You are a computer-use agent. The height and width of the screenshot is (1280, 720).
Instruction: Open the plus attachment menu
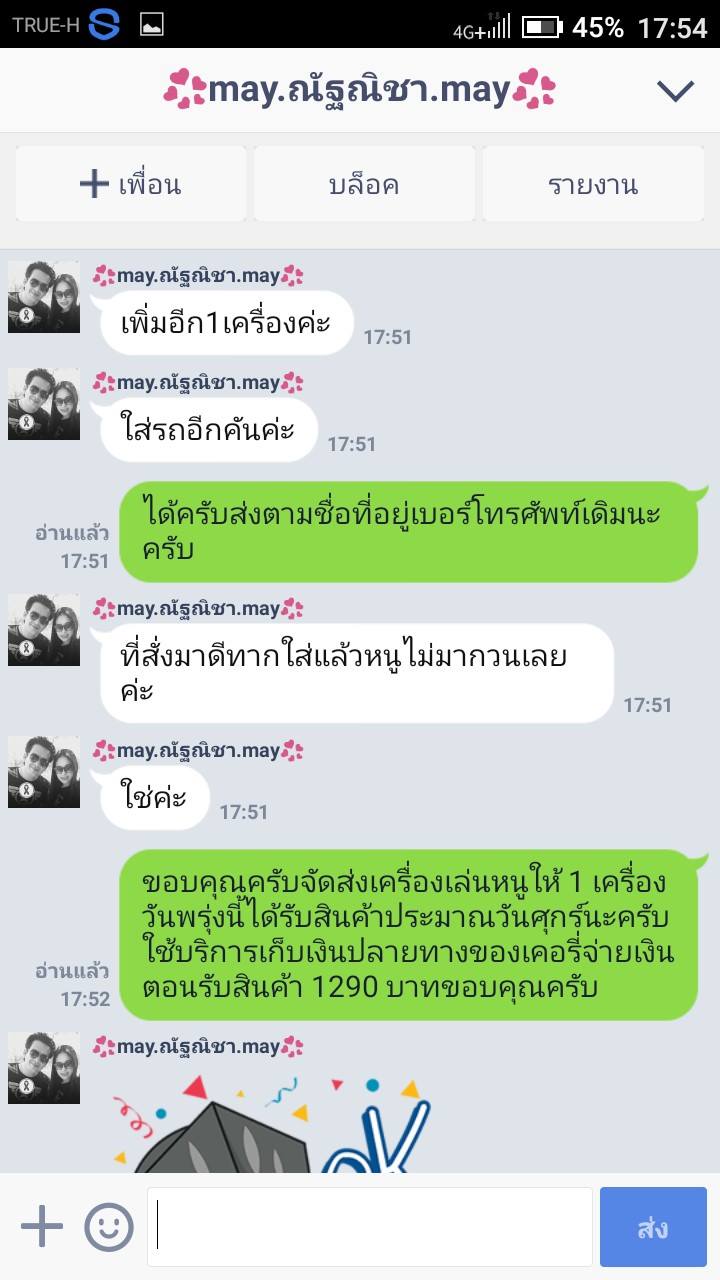[x=42, y=1226]
